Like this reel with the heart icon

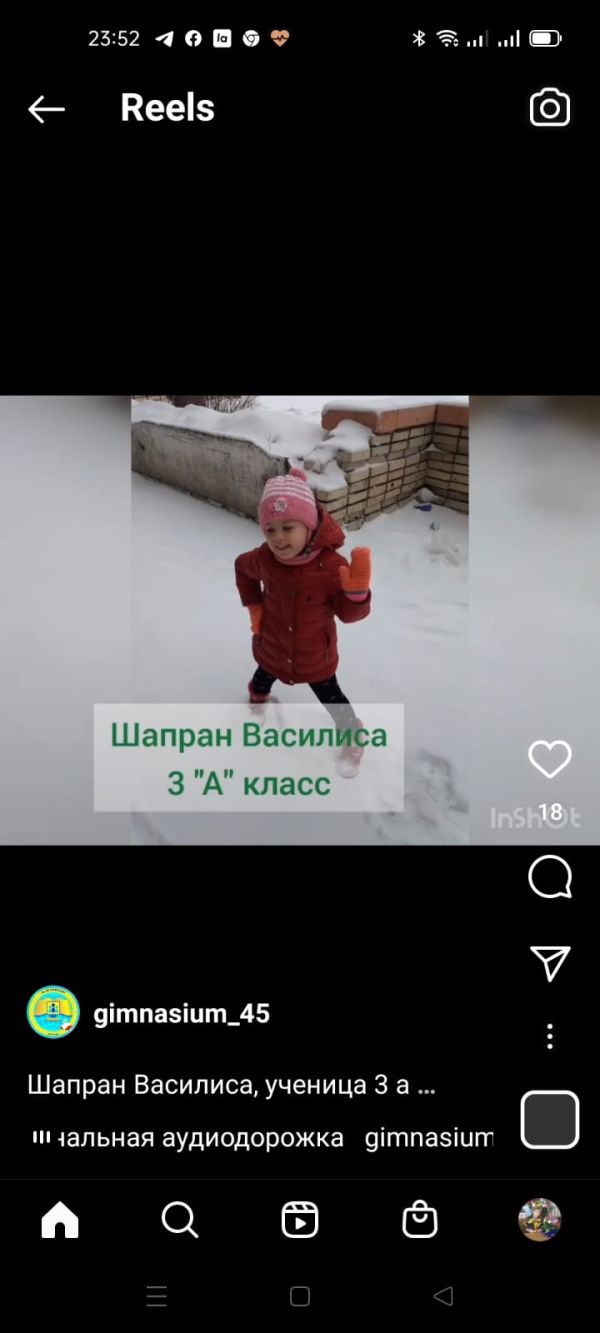549,760
